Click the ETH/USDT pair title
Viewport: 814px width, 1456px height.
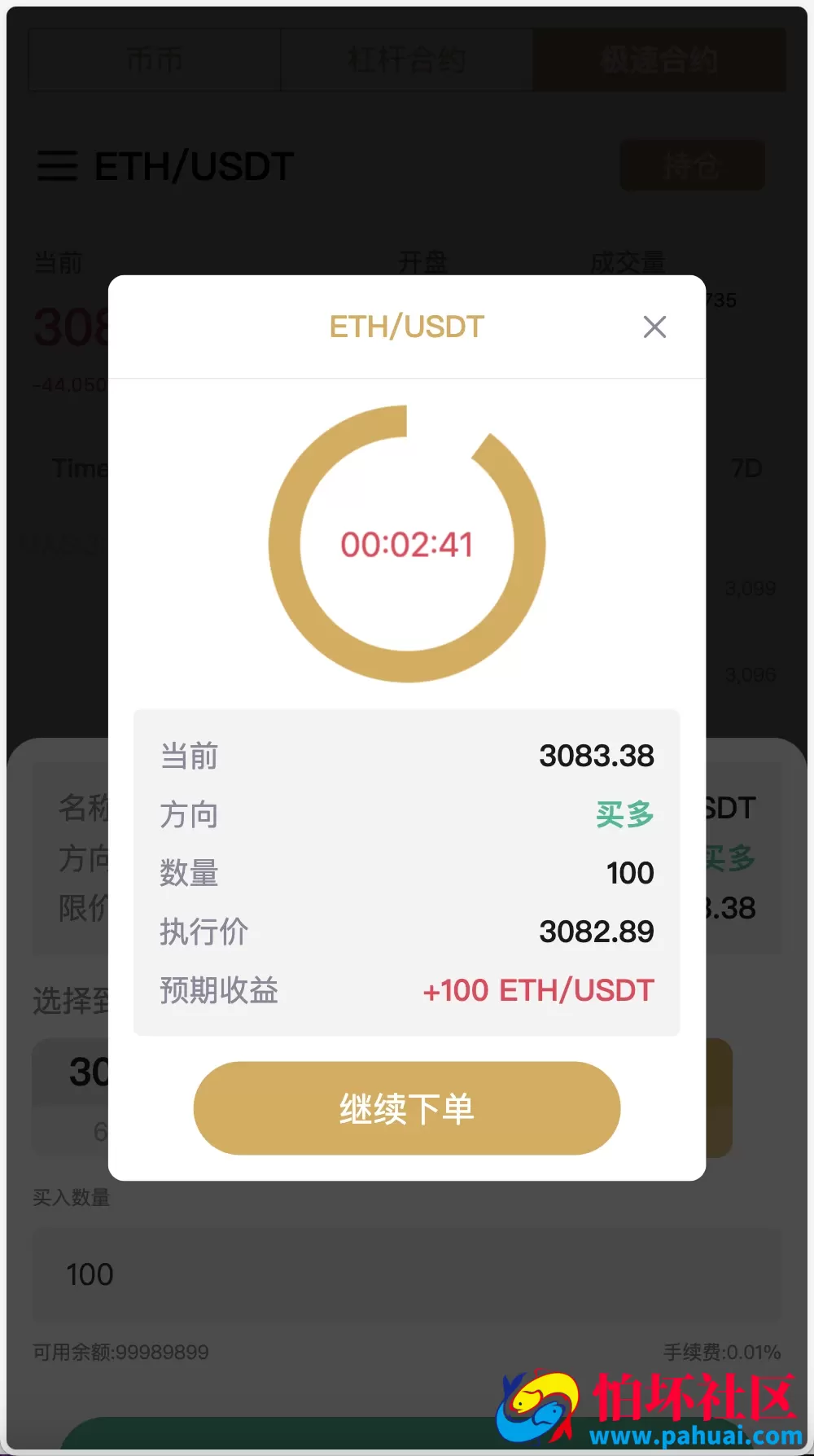pyautogui.click(x=195, y=166)
